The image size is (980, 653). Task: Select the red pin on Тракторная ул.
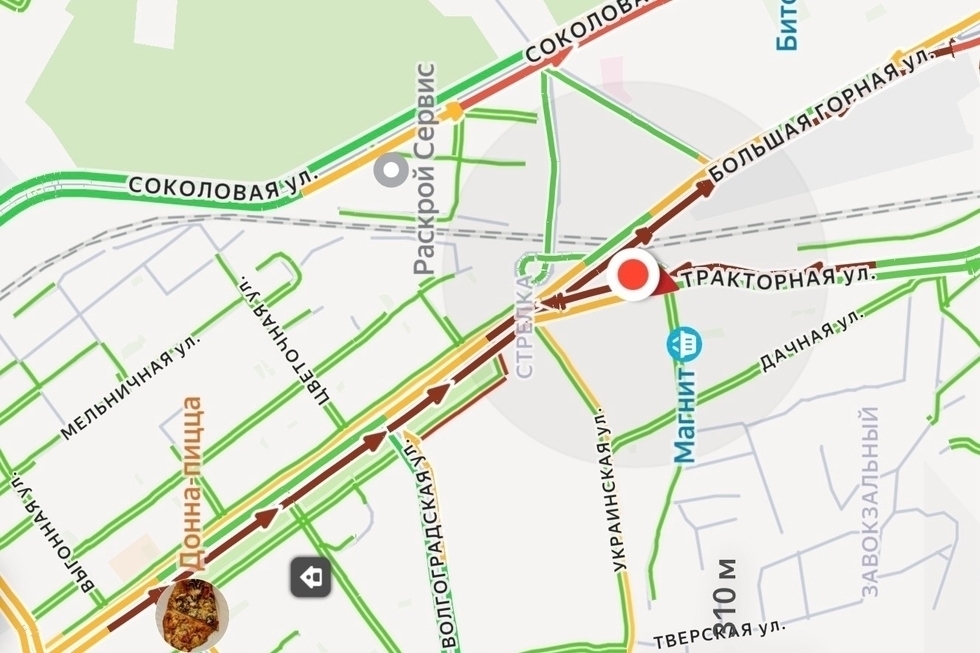[633, 277]
